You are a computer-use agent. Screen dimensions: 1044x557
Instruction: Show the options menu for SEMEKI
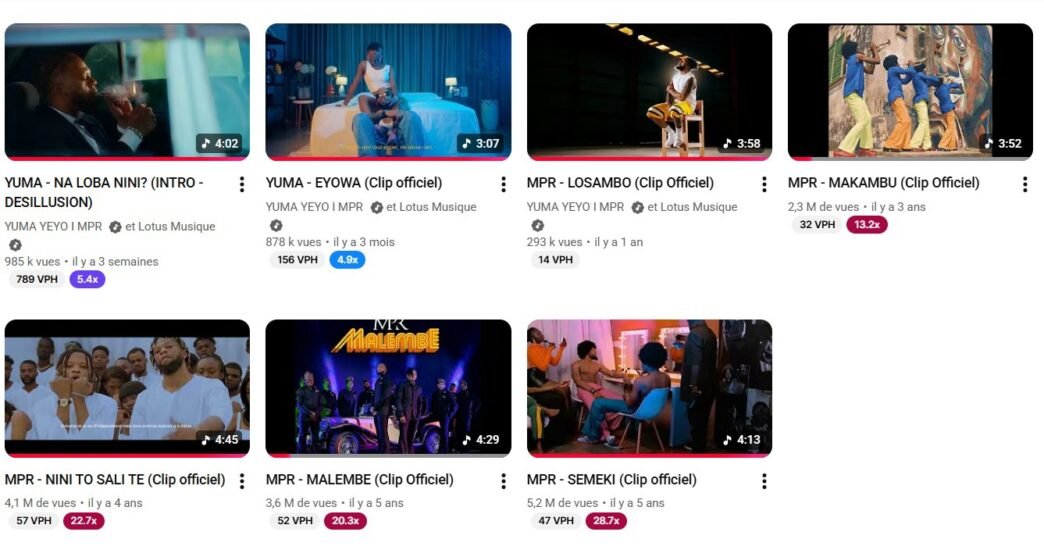pos(764,481)
